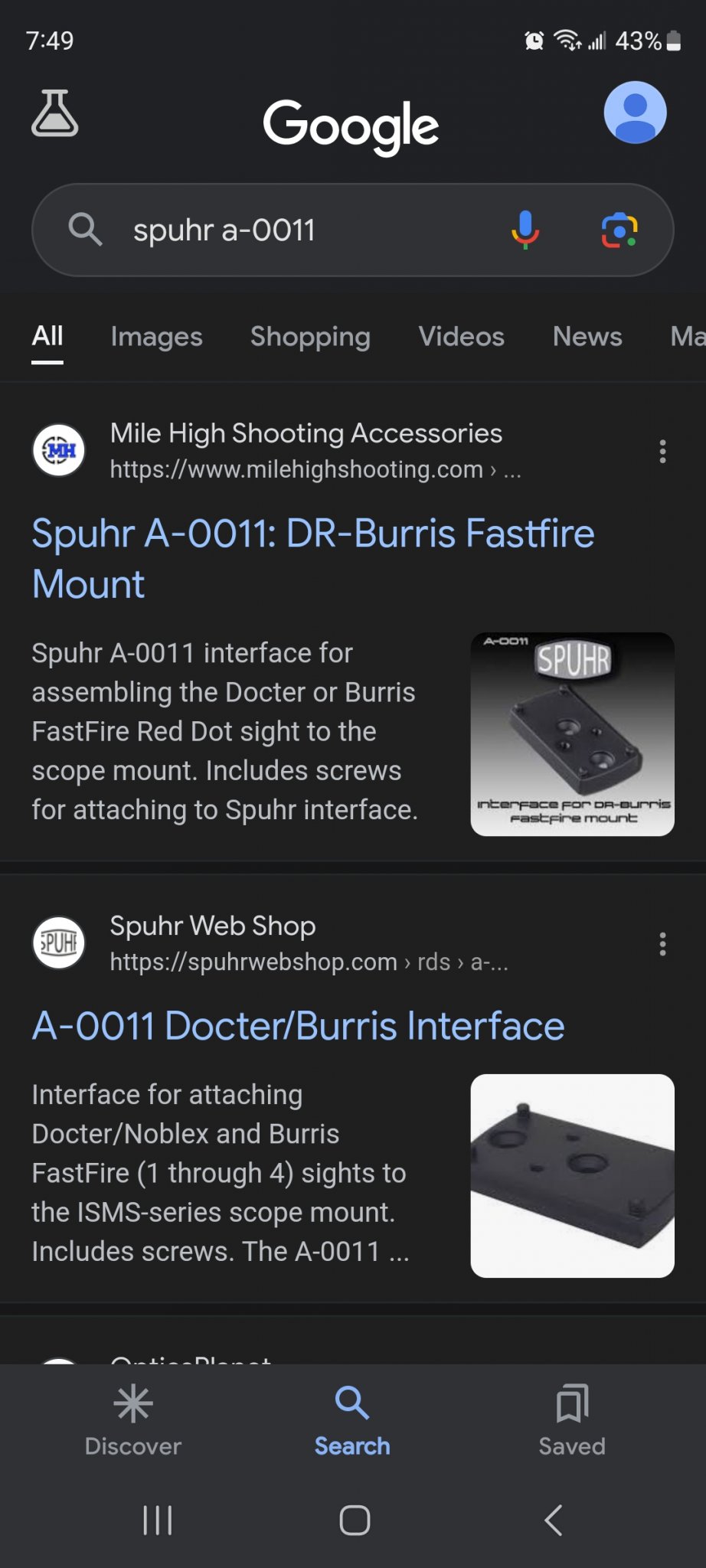The image size is (706, 1568).
Task: Open the account profile avatar
Action: [635, 113]
